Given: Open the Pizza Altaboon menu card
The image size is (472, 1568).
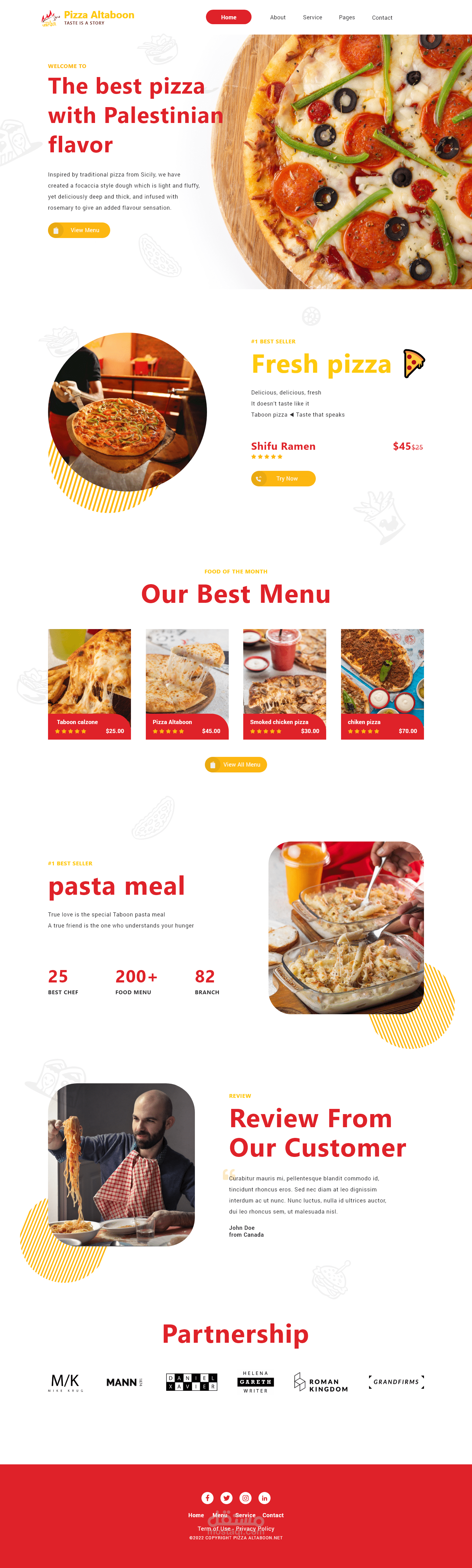Looking at the screenshot, I should pos(187,684).
